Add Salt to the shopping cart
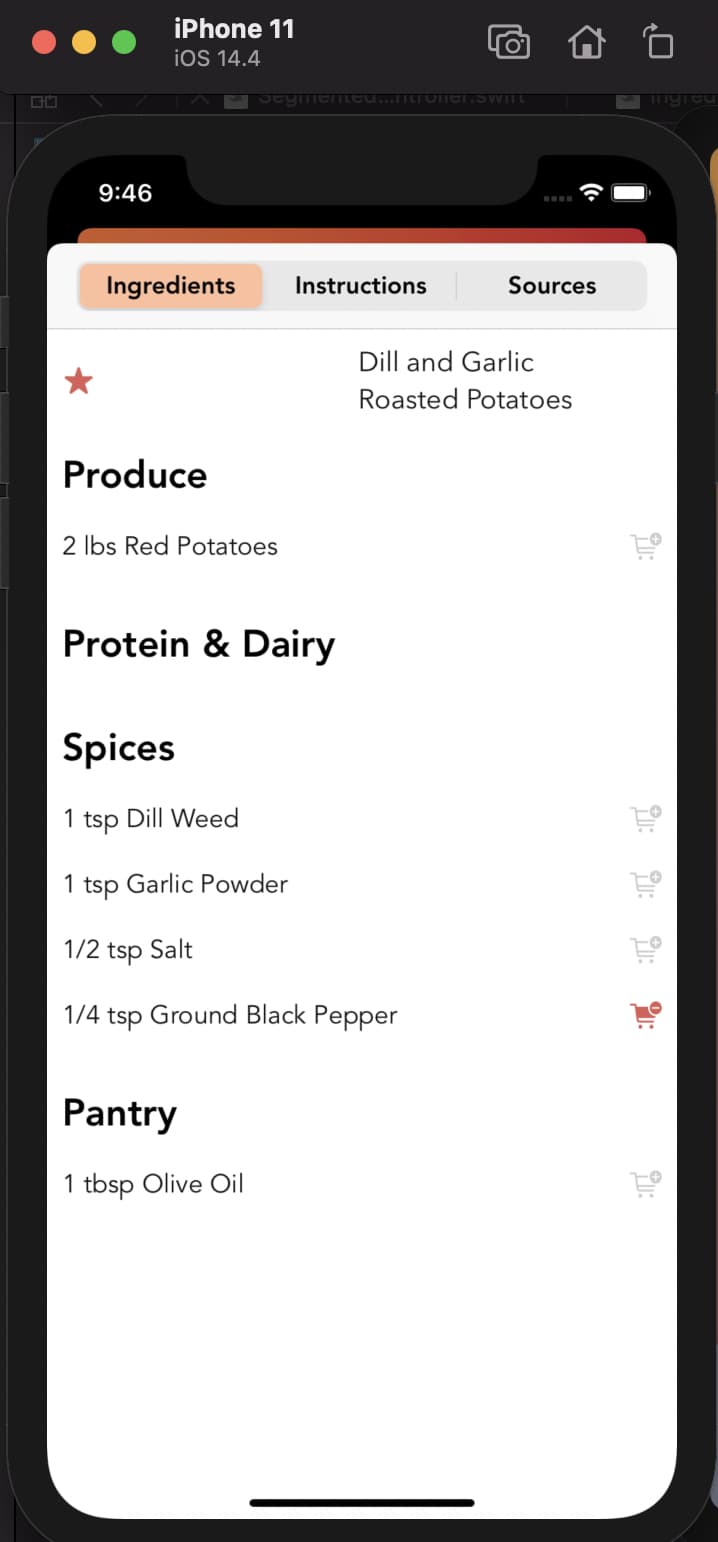The image size is (718, 1542). [645, 949]
